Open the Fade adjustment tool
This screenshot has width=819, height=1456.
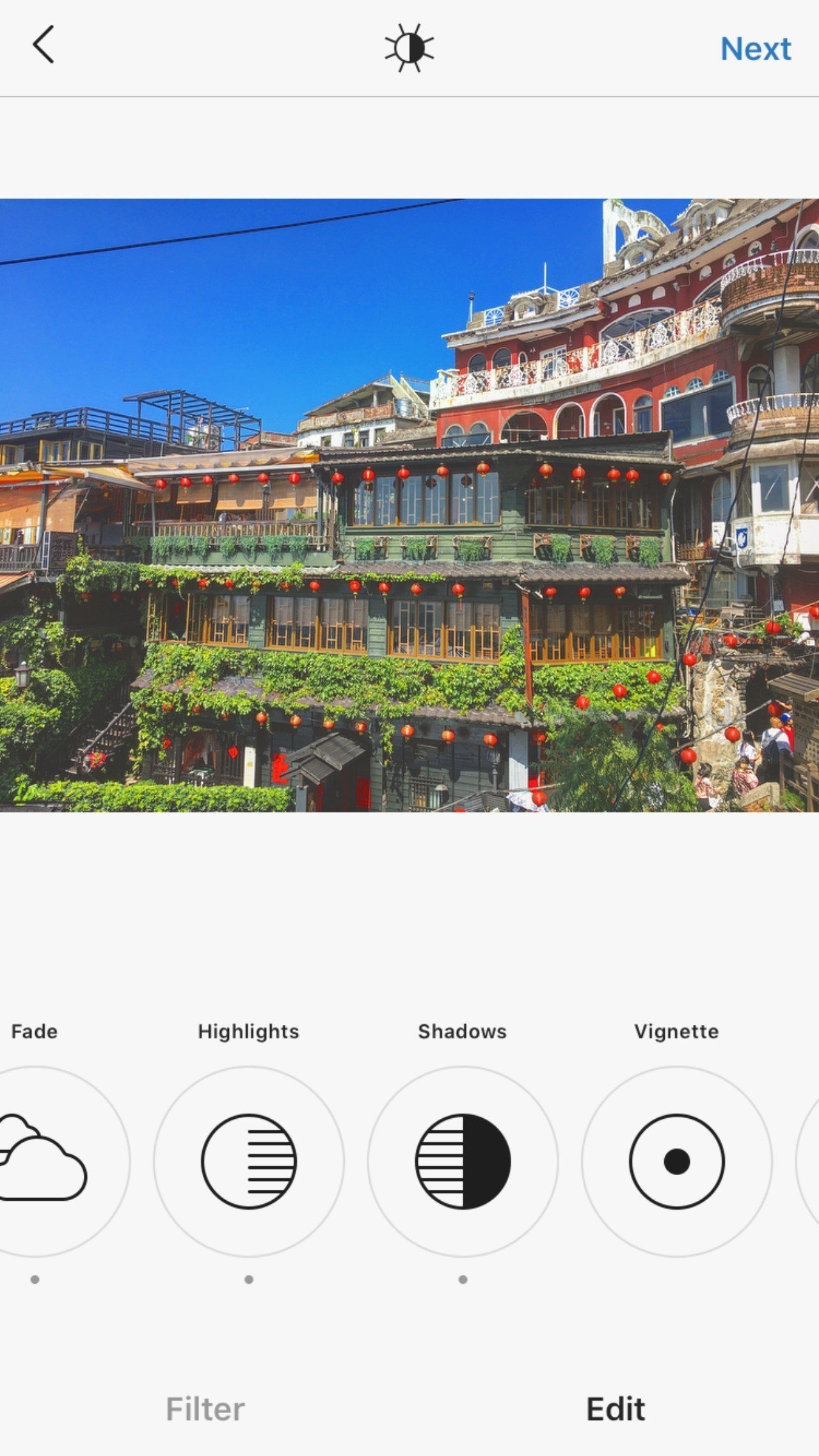point(38,1161)
